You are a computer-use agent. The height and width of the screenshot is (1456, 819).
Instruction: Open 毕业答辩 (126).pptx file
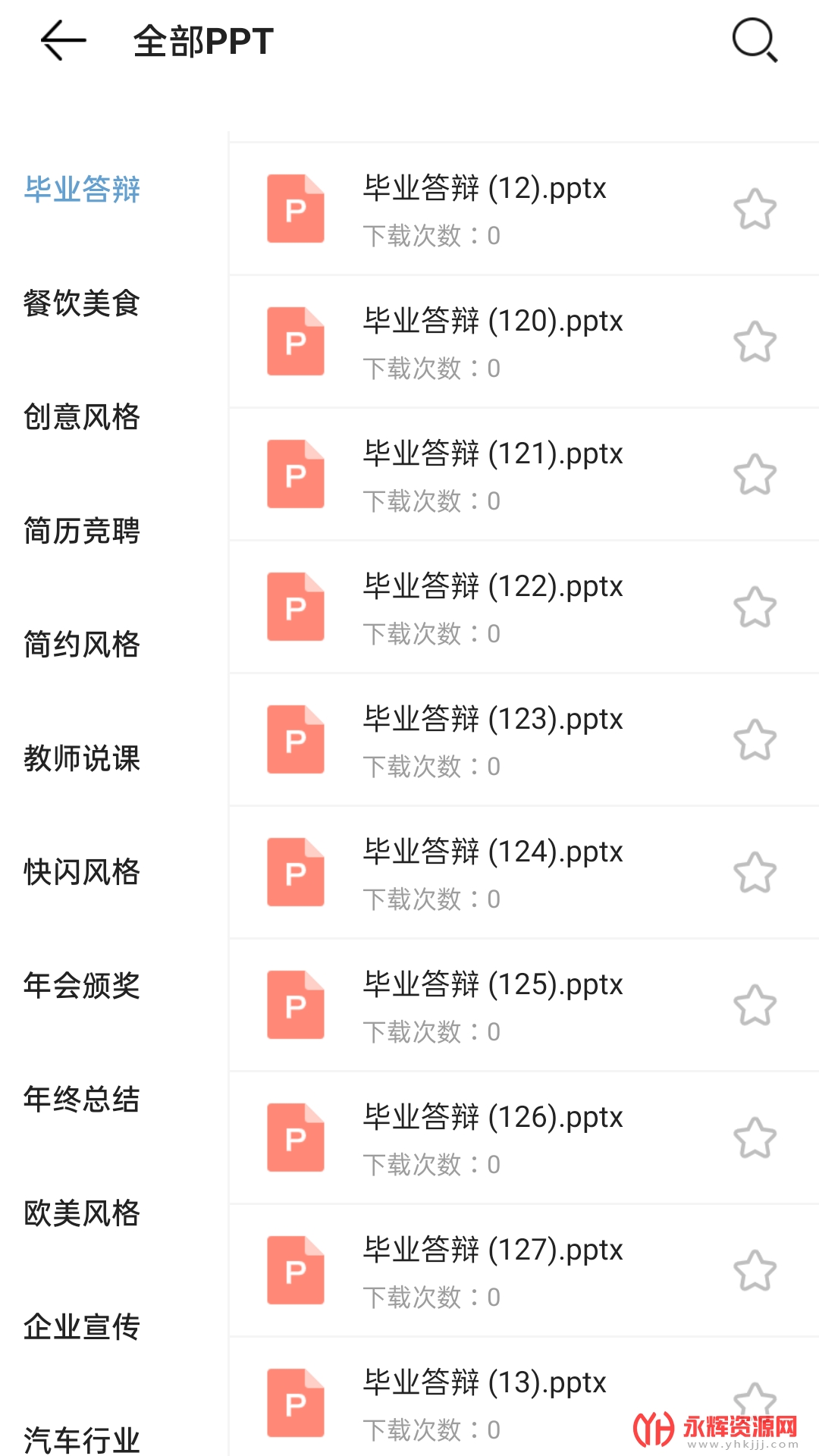point(493,1137)
